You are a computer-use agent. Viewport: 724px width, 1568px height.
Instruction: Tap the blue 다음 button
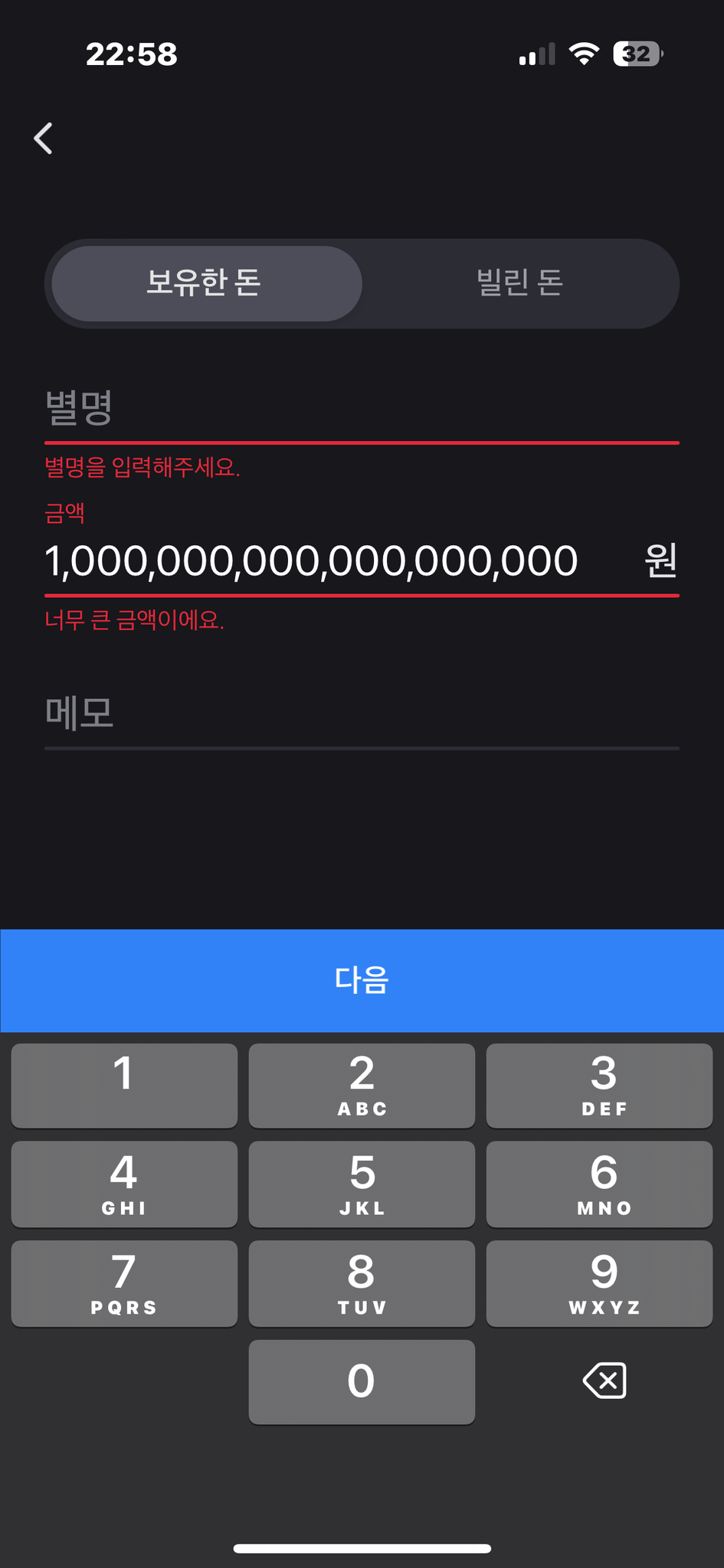tap(362, 980)
